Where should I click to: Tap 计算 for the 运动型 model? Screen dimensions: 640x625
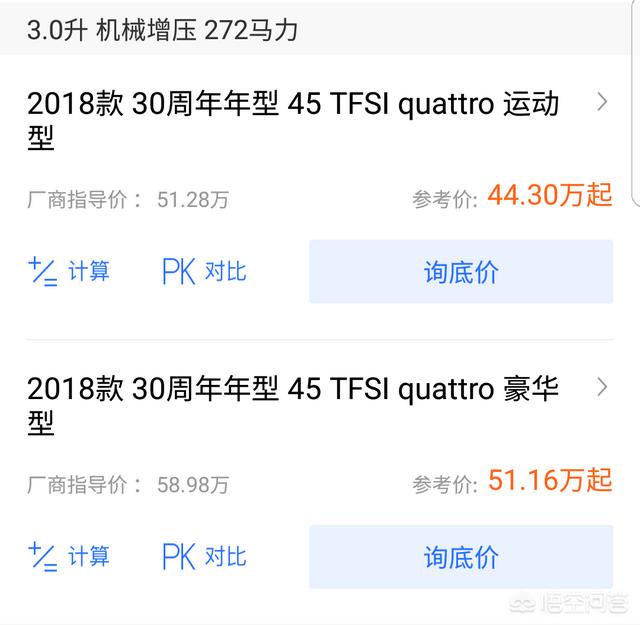tap(69, 271)
